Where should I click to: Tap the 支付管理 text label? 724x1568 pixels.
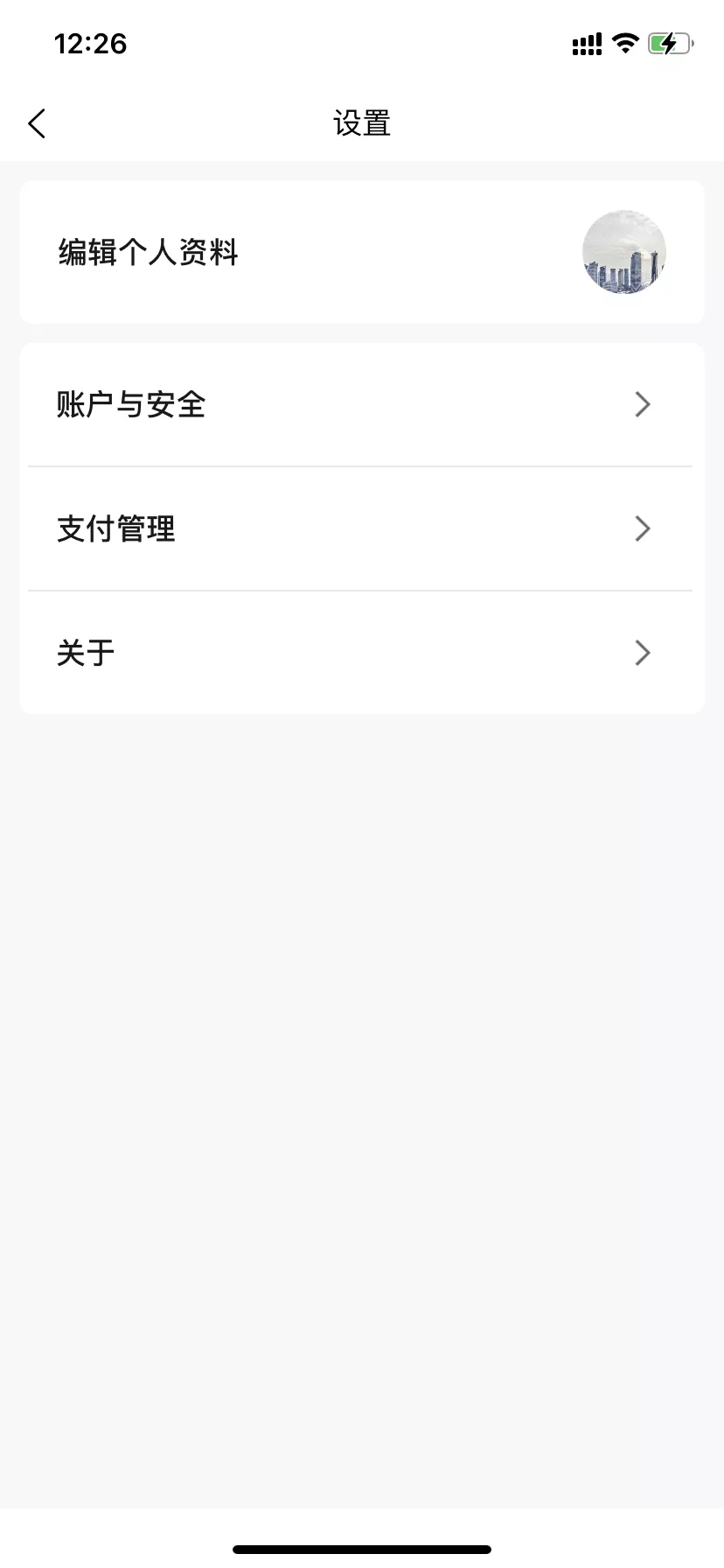(115, 528)
